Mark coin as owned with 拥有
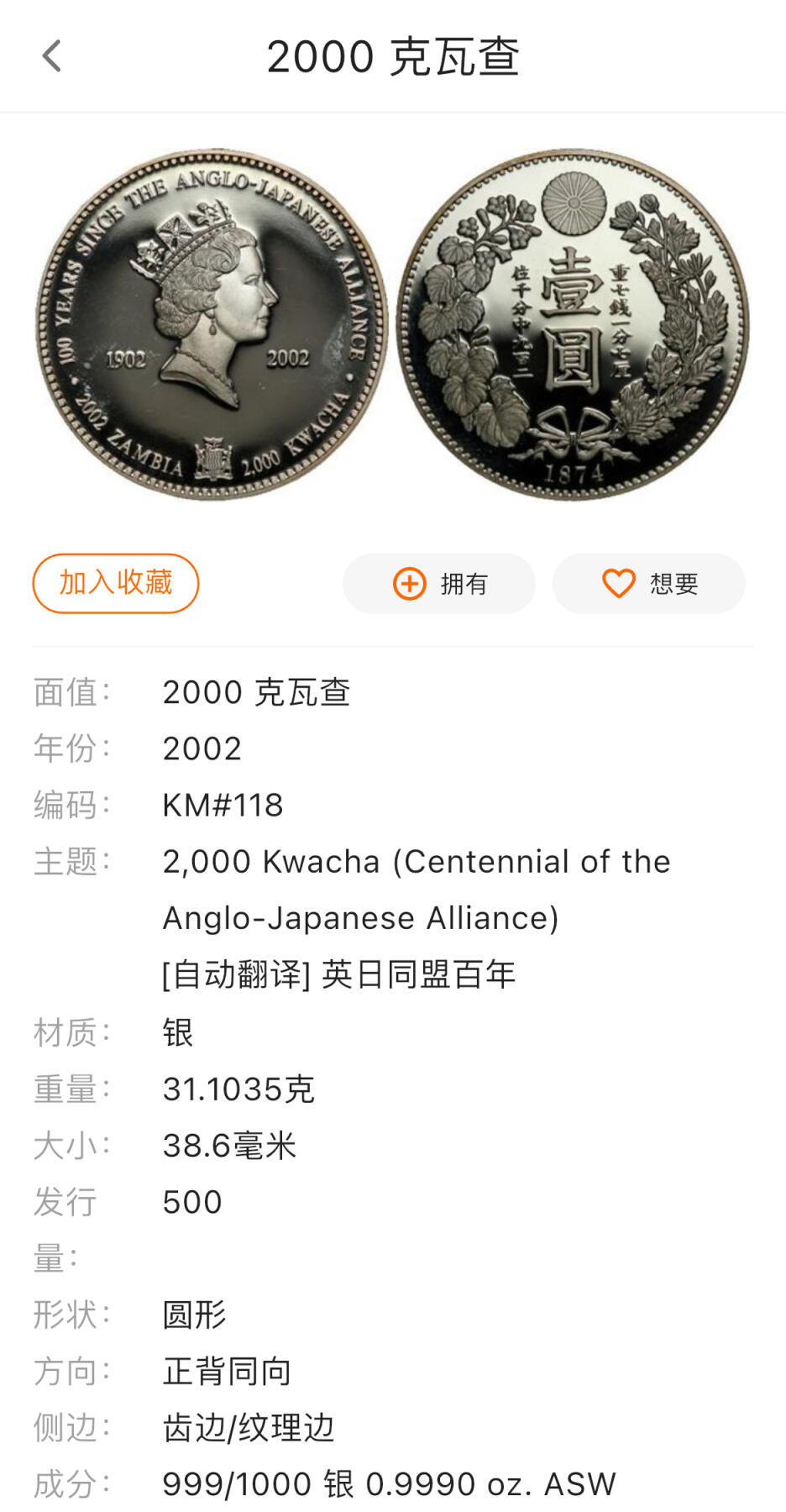 [439, 584]
